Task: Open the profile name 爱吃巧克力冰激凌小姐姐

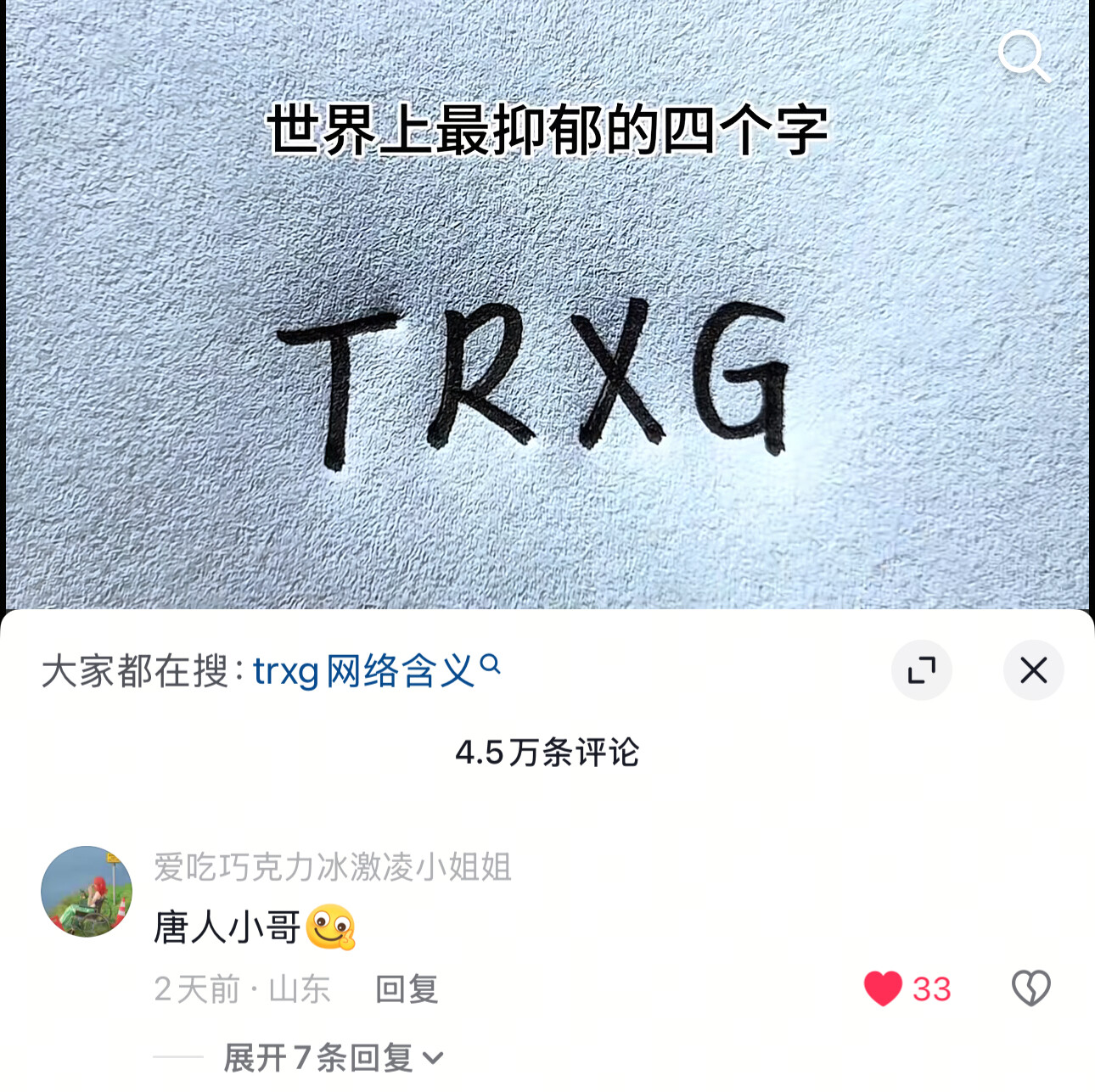Action: (x=332, y=867)
